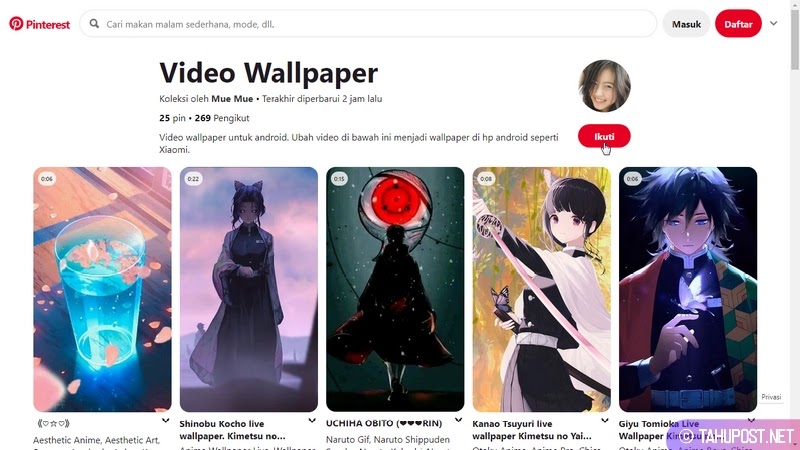
Task: Expand the chevron under Shinobu Kocho pin
Action: tap(312, 421)
